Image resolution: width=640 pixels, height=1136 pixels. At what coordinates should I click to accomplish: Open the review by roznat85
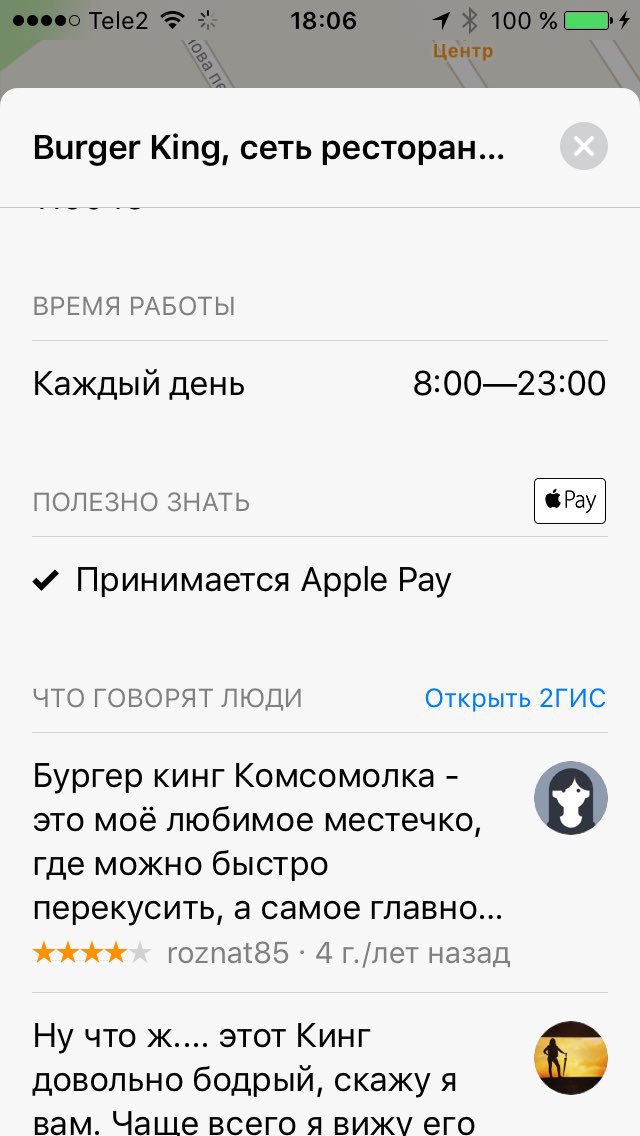tap(320, 863)
